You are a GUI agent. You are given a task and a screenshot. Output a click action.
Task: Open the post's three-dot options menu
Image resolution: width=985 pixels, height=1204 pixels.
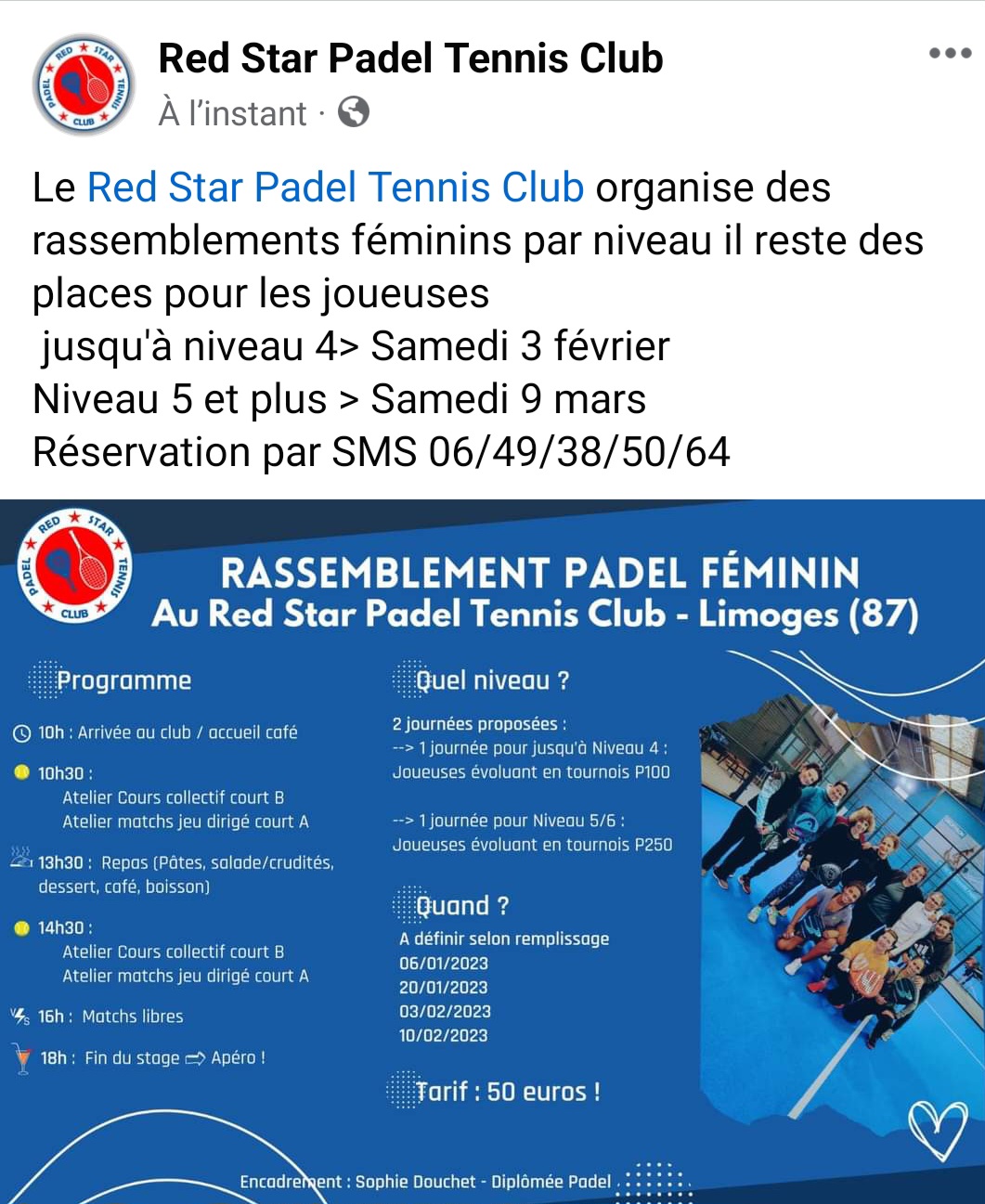tap(950, 54)
